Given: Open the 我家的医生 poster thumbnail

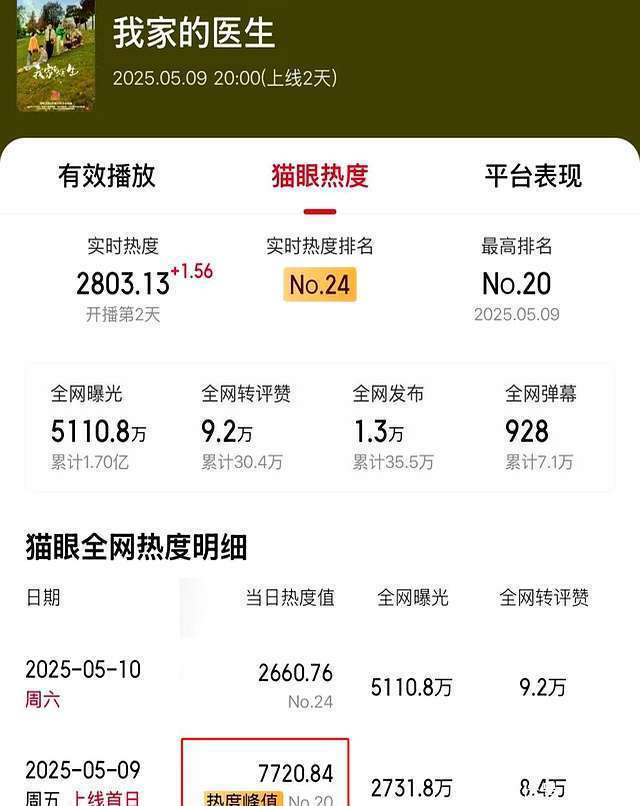Looking at the screenshot, I should click(55, 55).
